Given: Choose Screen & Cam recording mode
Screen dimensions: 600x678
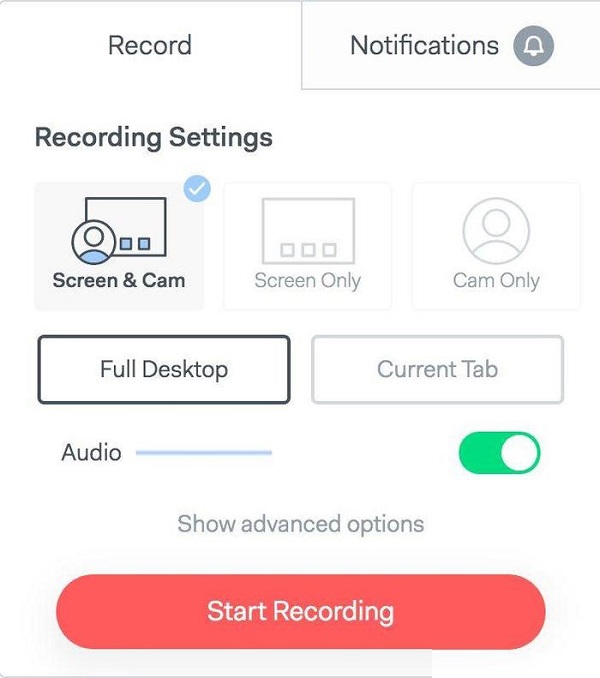Looking at the screenshot, I should (119, 246).
